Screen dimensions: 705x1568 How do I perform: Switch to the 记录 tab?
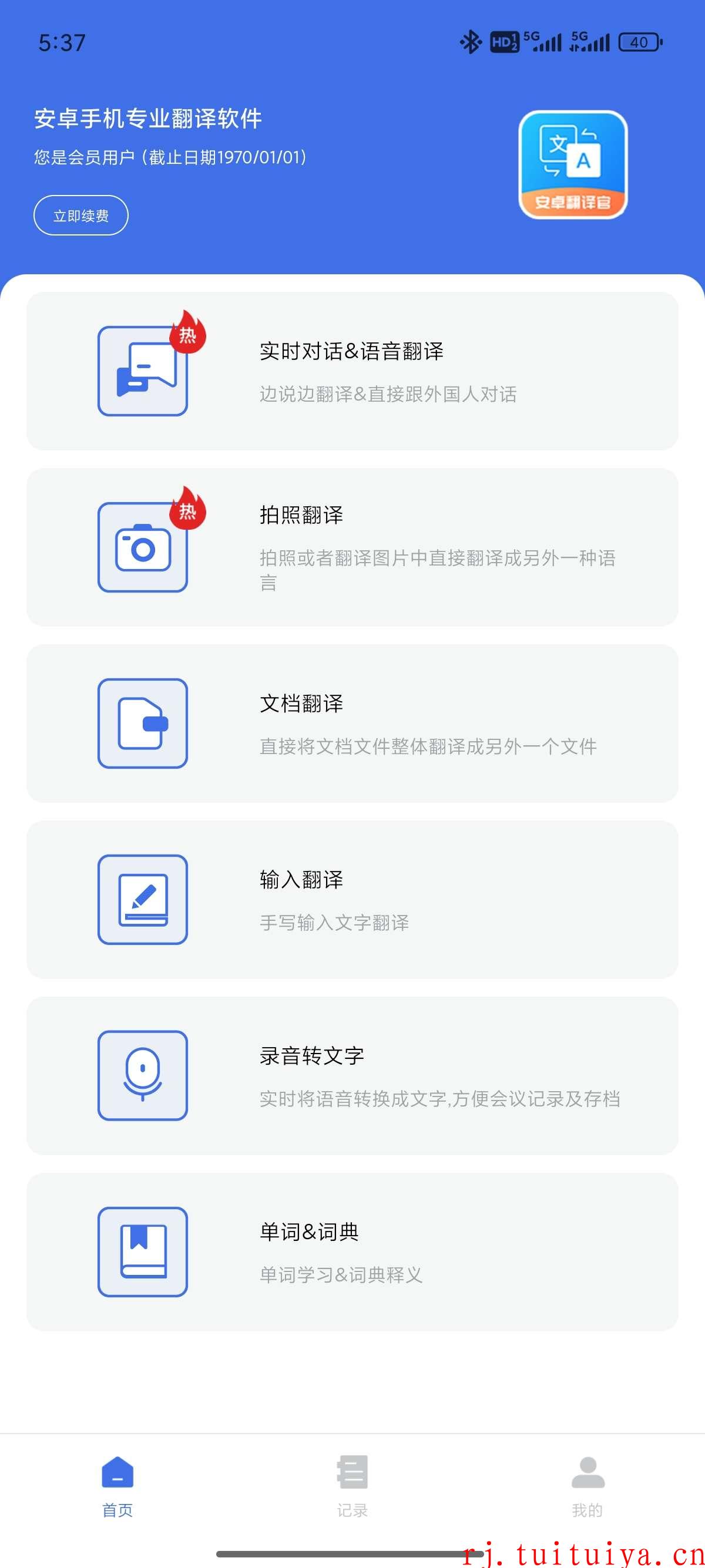point(352,1486)
